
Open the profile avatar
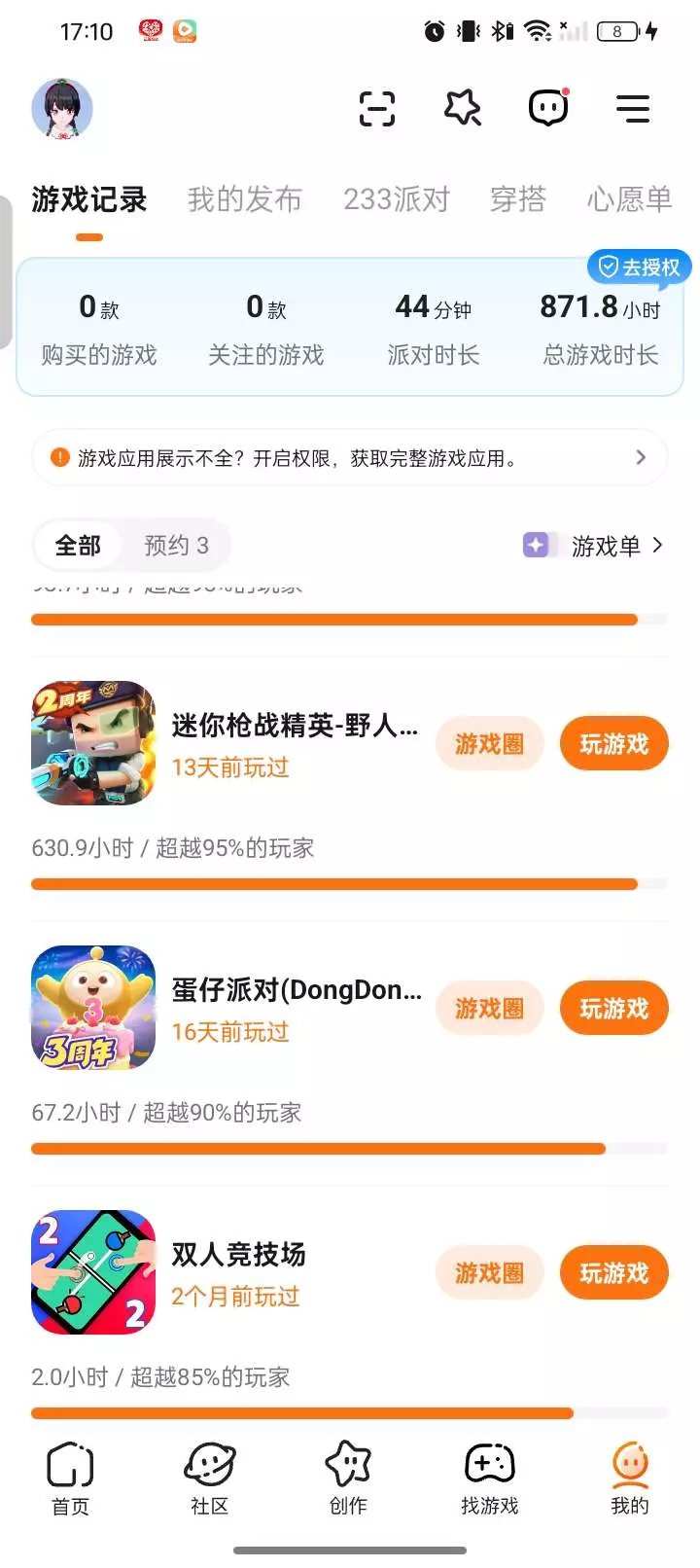[x=62, y=109]
